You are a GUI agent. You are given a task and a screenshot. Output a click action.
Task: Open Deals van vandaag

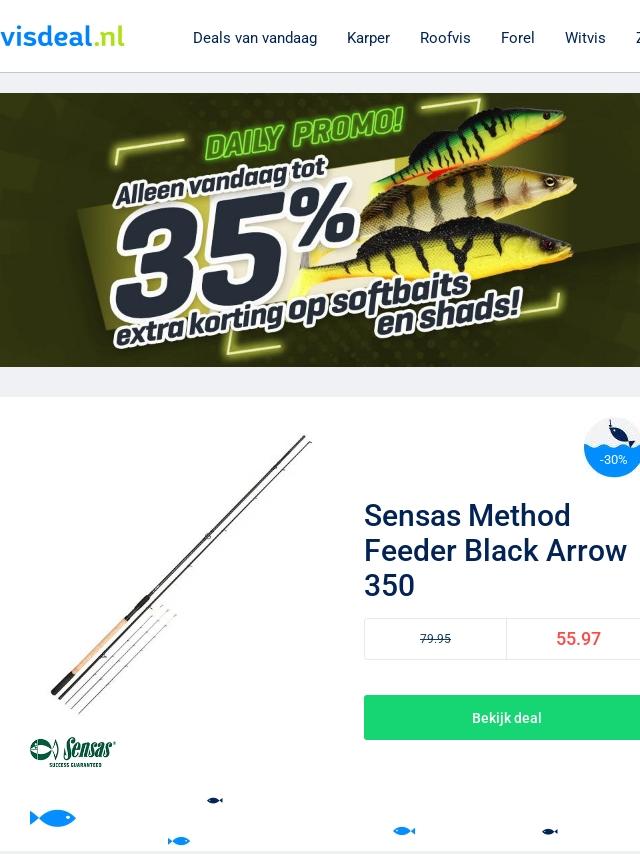click(x=254, y=38)
